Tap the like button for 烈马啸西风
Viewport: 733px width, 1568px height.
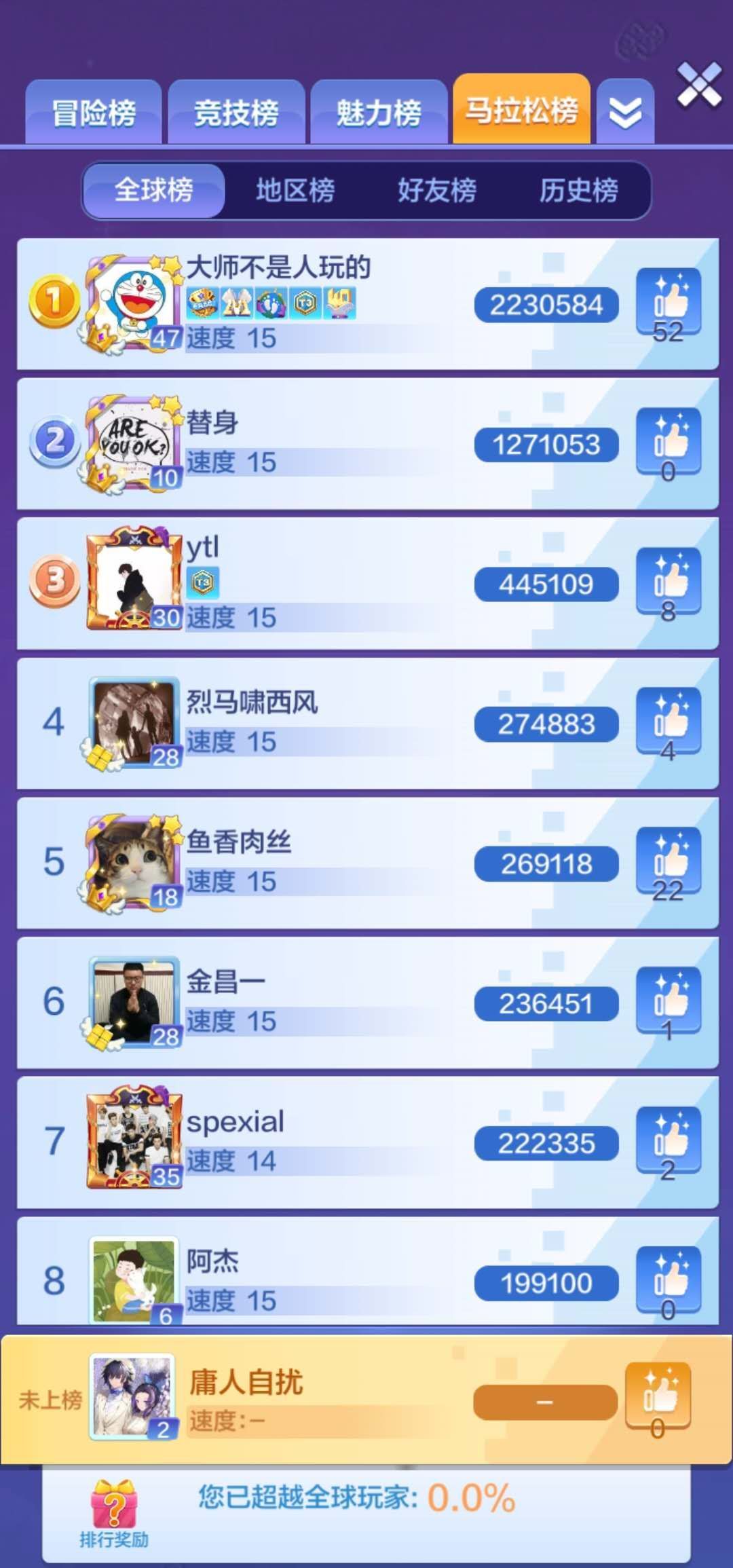(669, 721)
